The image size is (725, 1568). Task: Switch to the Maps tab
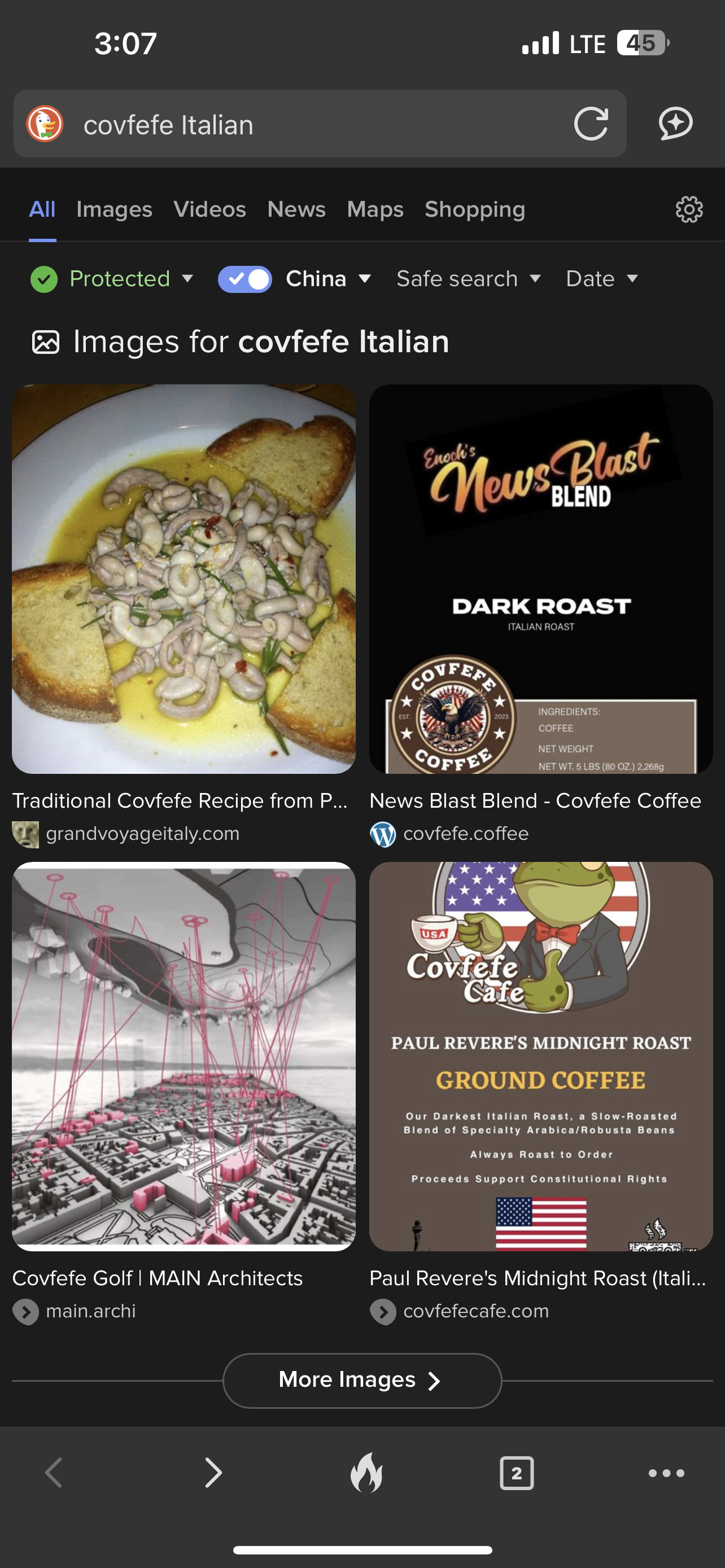click(375, 209)
